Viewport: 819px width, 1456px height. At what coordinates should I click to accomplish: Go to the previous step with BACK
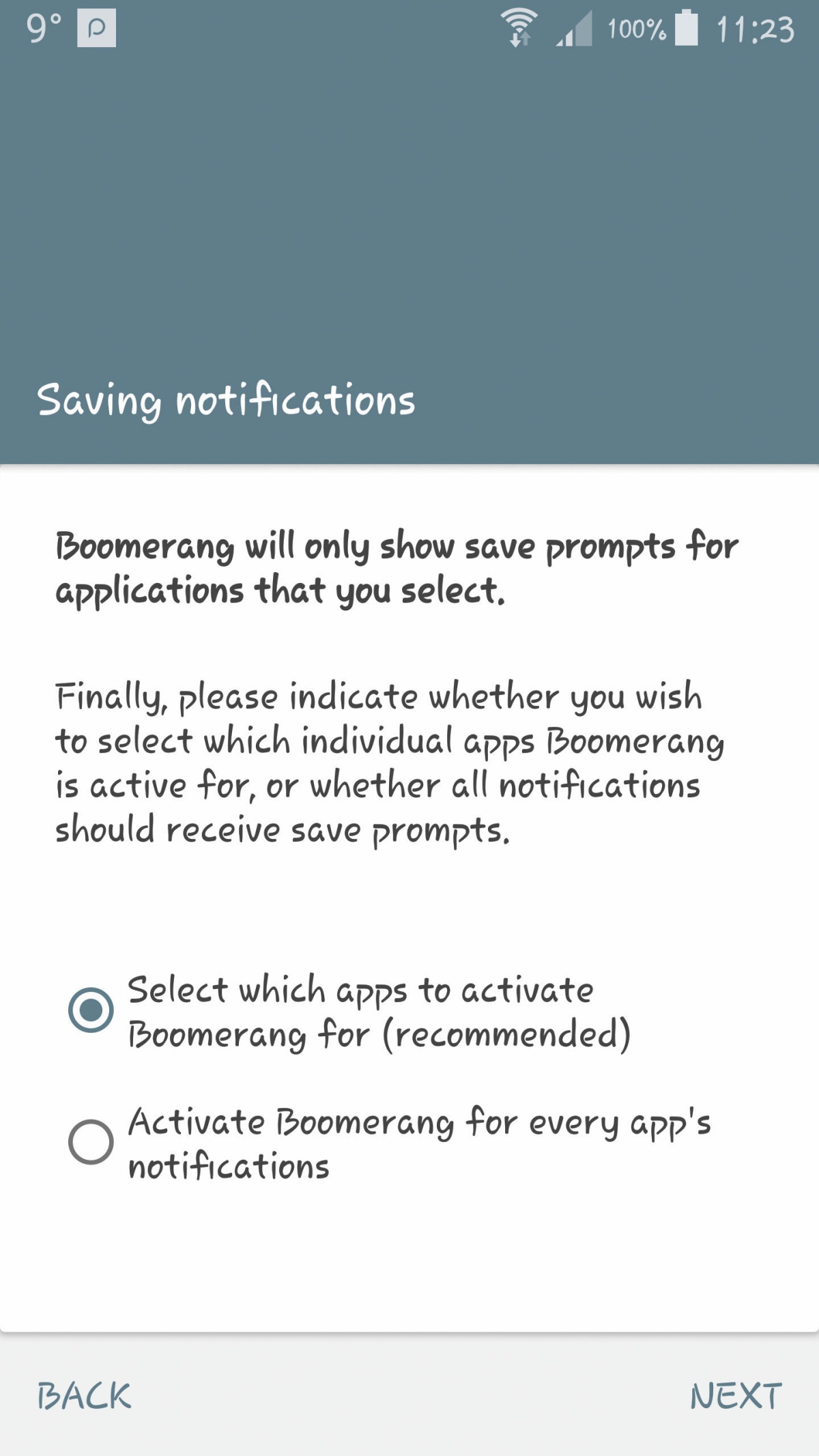click(84, 1396)
